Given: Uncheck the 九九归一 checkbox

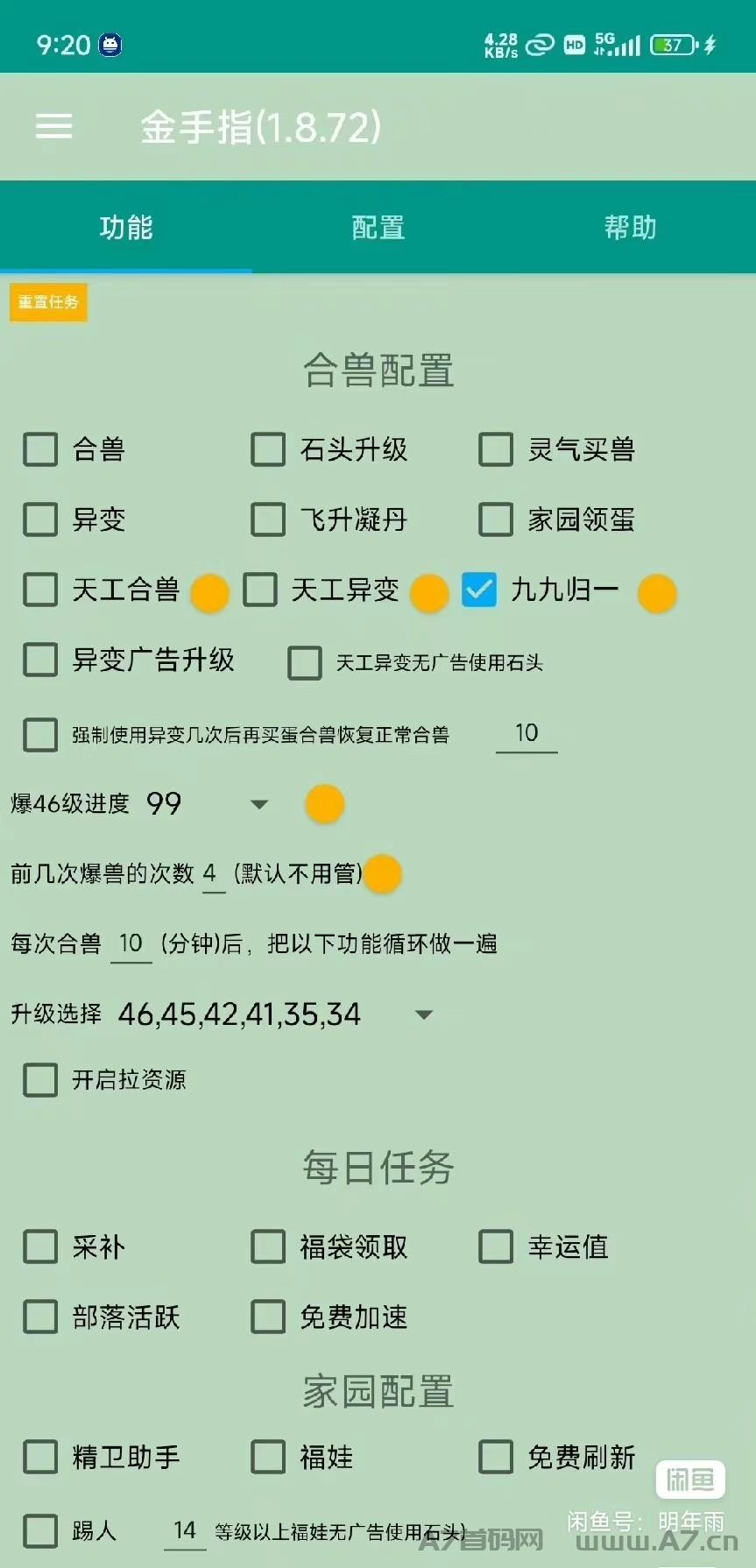Looking at the screenshot, I should coord(479,590).
